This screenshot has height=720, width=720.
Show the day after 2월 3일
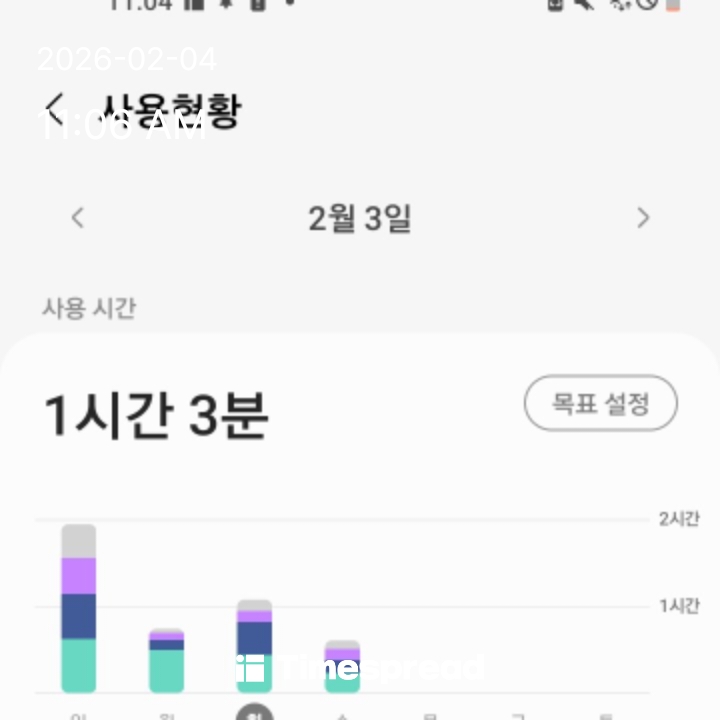(643, 217)
